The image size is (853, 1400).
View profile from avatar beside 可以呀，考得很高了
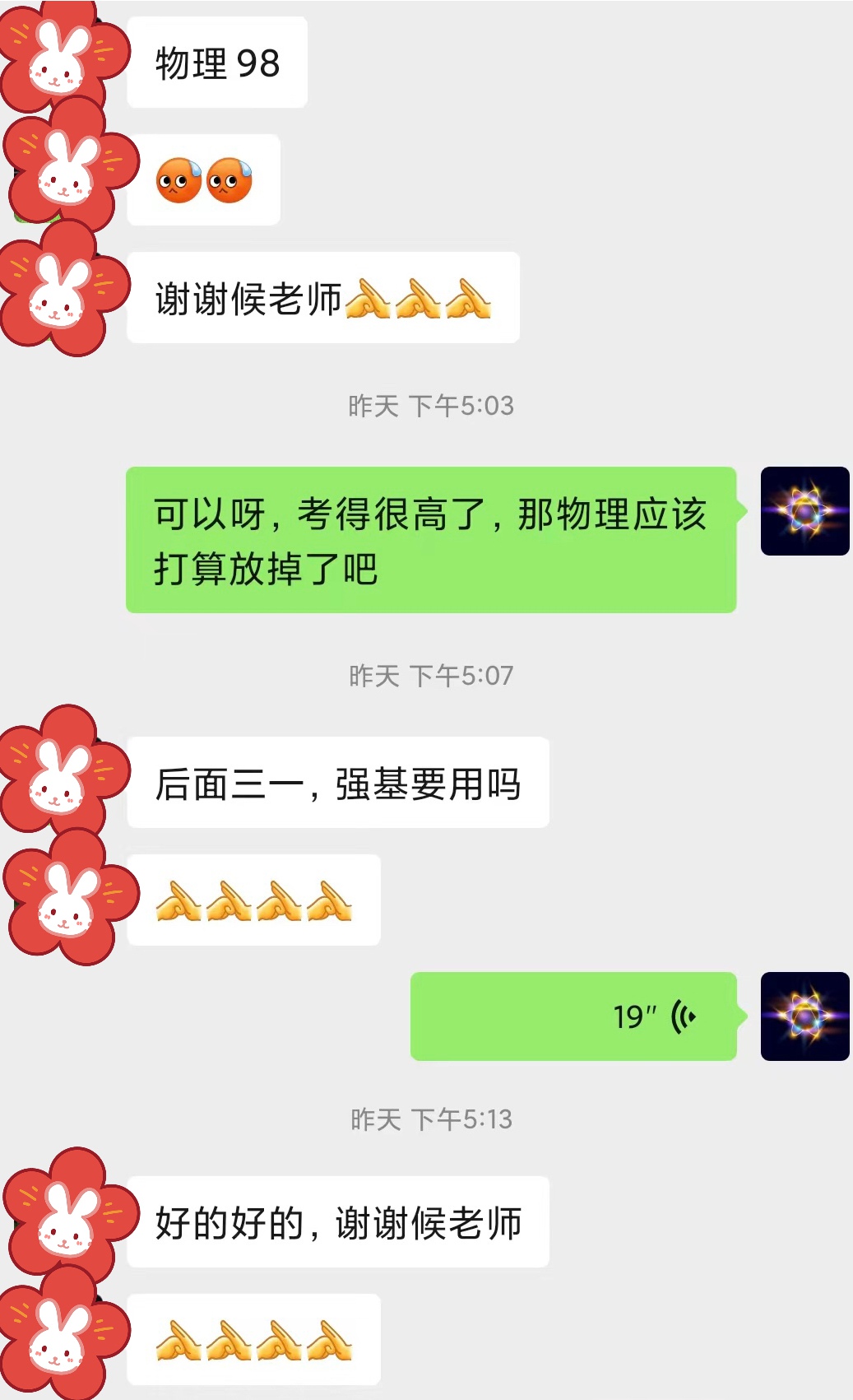[804, 511]
